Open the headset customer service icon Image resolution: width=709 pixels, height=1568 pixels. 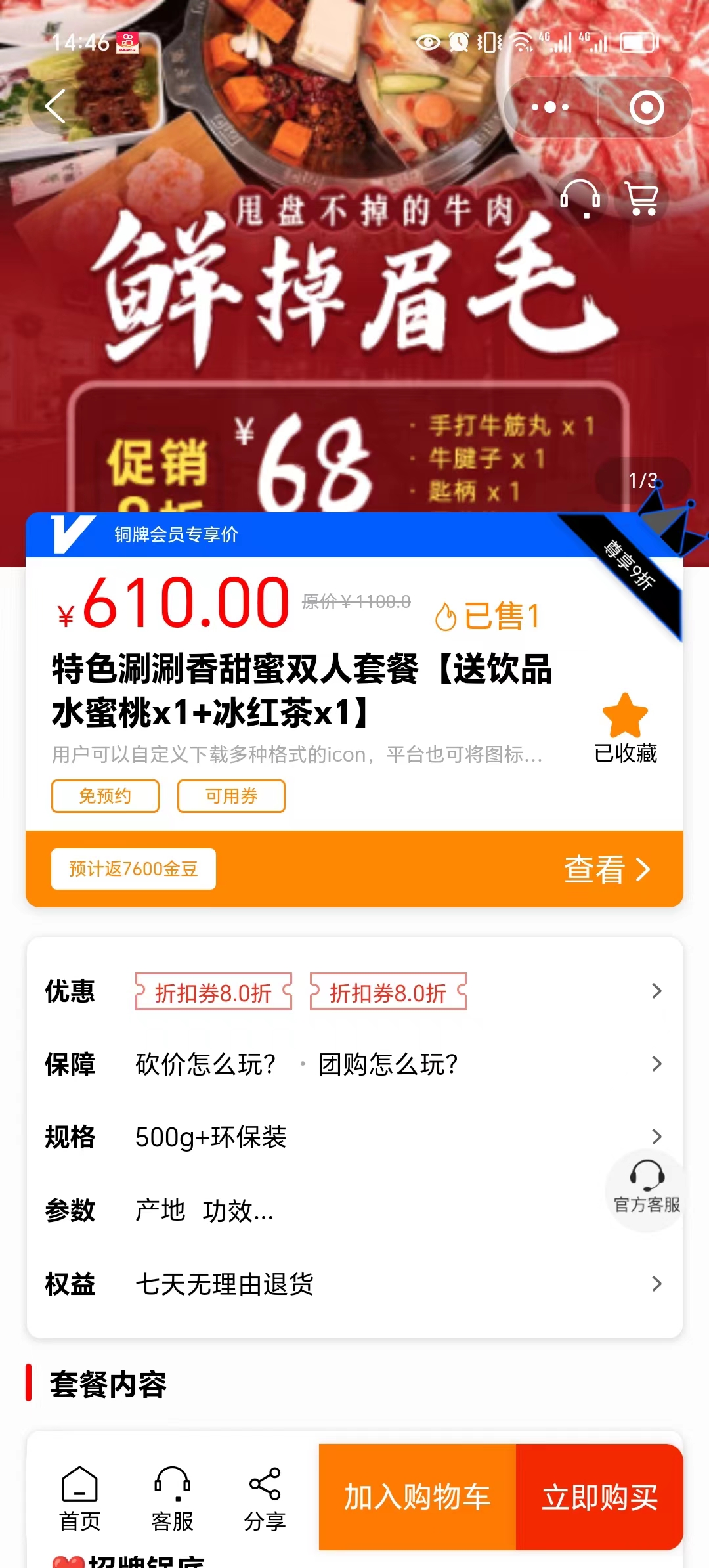tap(580, 198)
